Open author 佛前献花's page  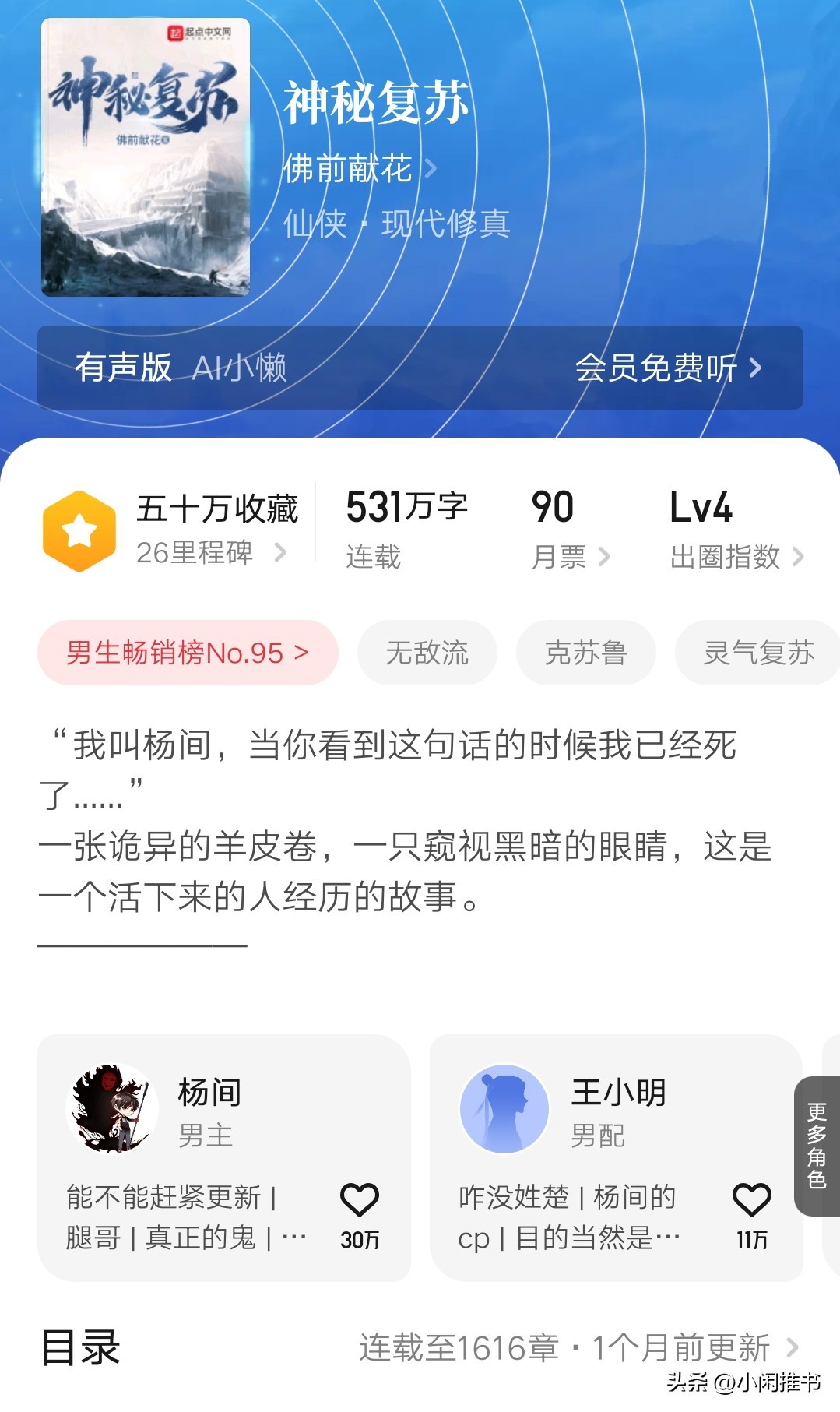pyautogui.click(x=358, y=168)
